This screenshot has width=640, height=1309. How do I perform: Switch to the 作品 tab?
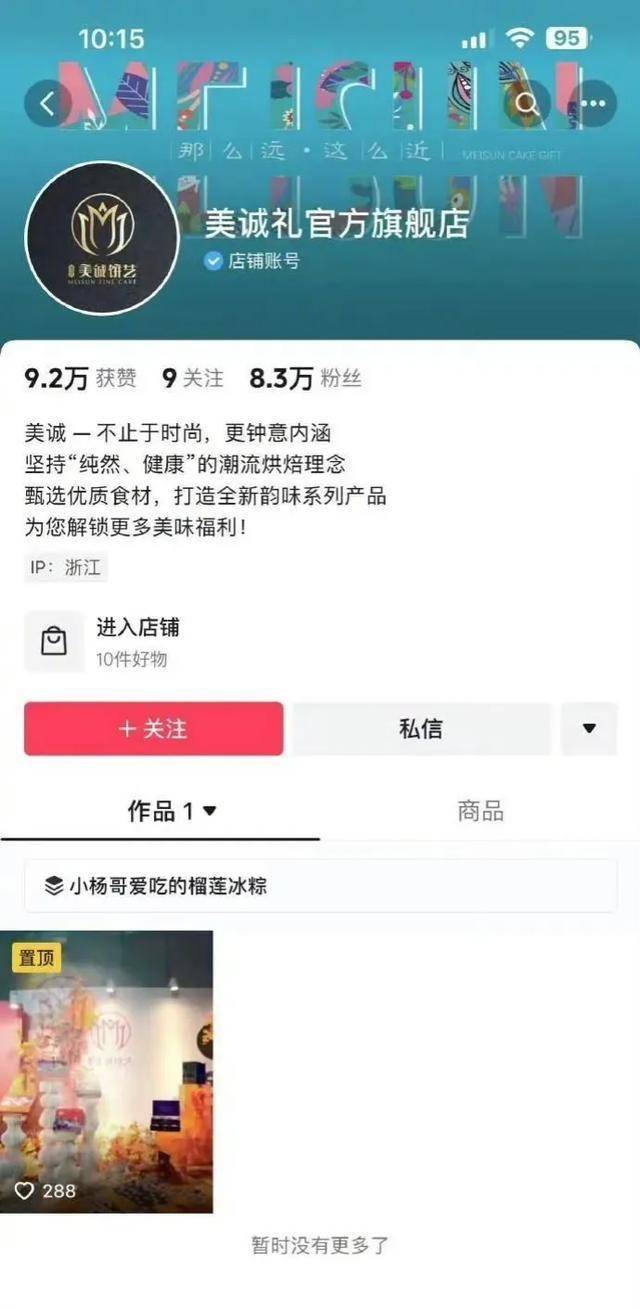pos(170,811)
